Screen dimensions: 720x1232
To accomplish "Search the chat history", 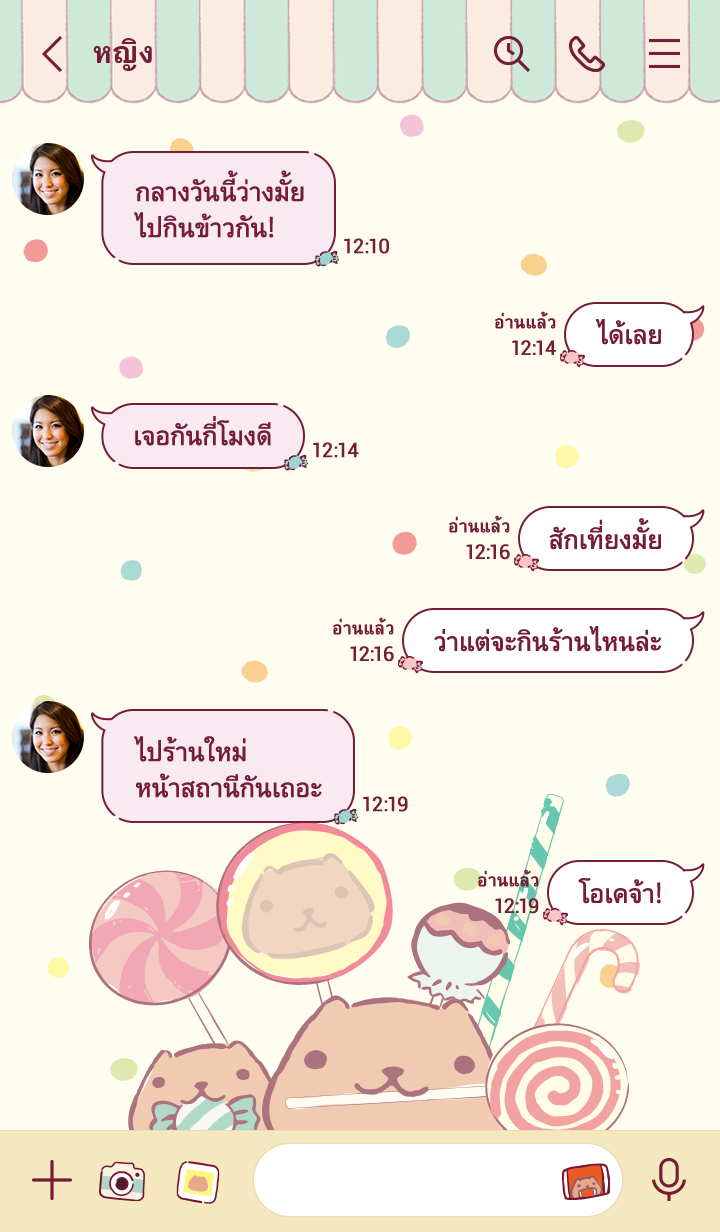I will tap(511, 54).
